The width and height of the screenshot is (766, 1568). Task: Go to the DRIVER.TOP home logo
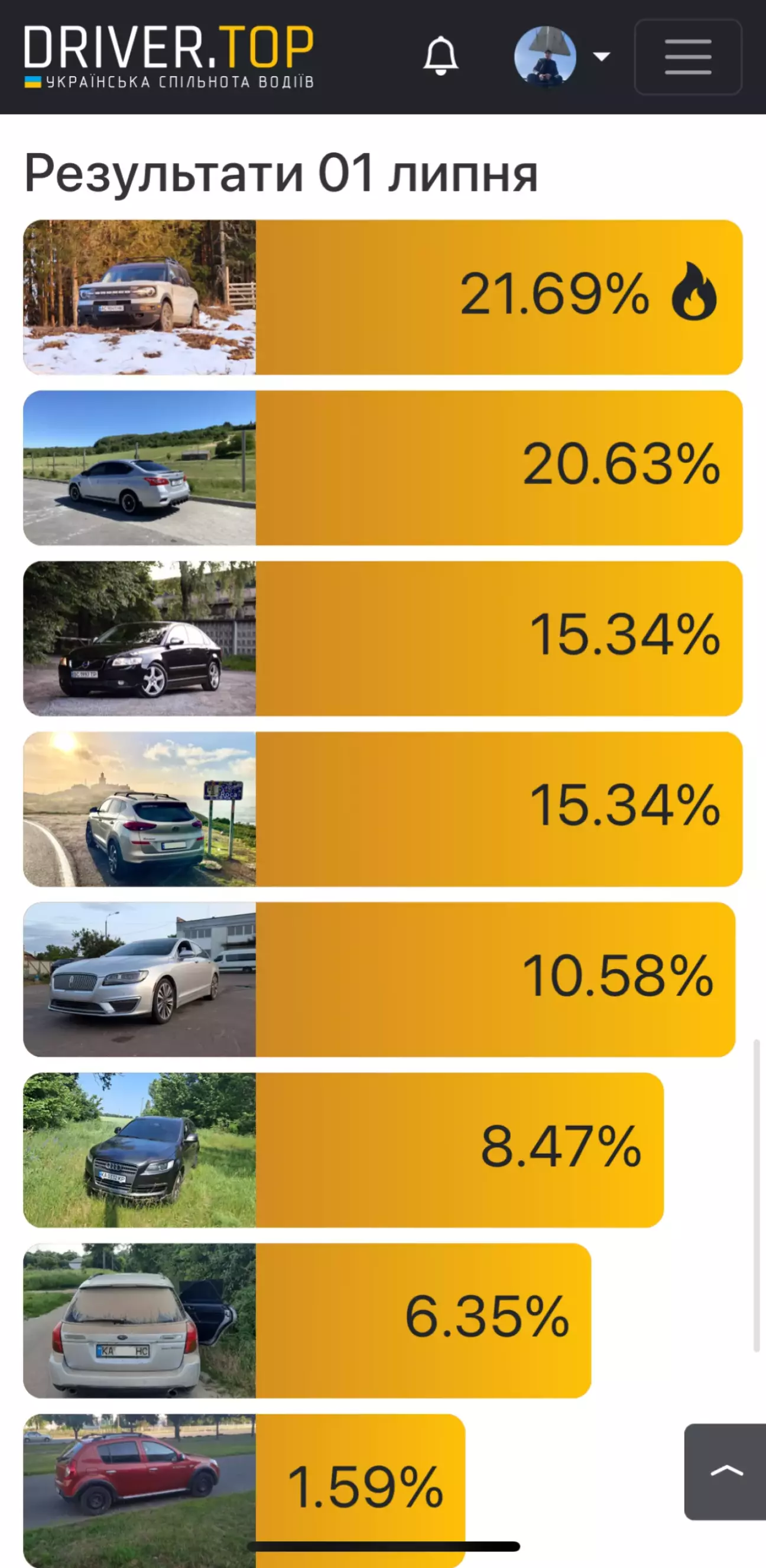[x=168, y=57]
